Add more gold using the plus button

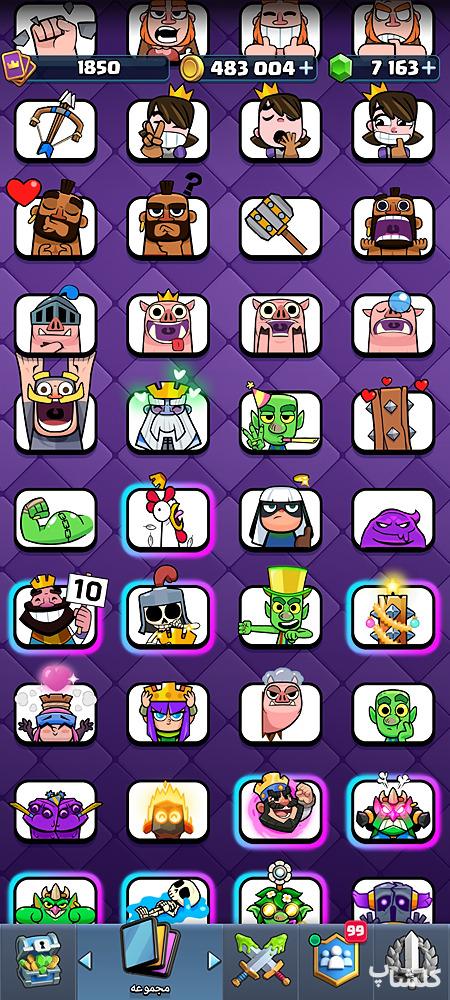pos(307,68)
